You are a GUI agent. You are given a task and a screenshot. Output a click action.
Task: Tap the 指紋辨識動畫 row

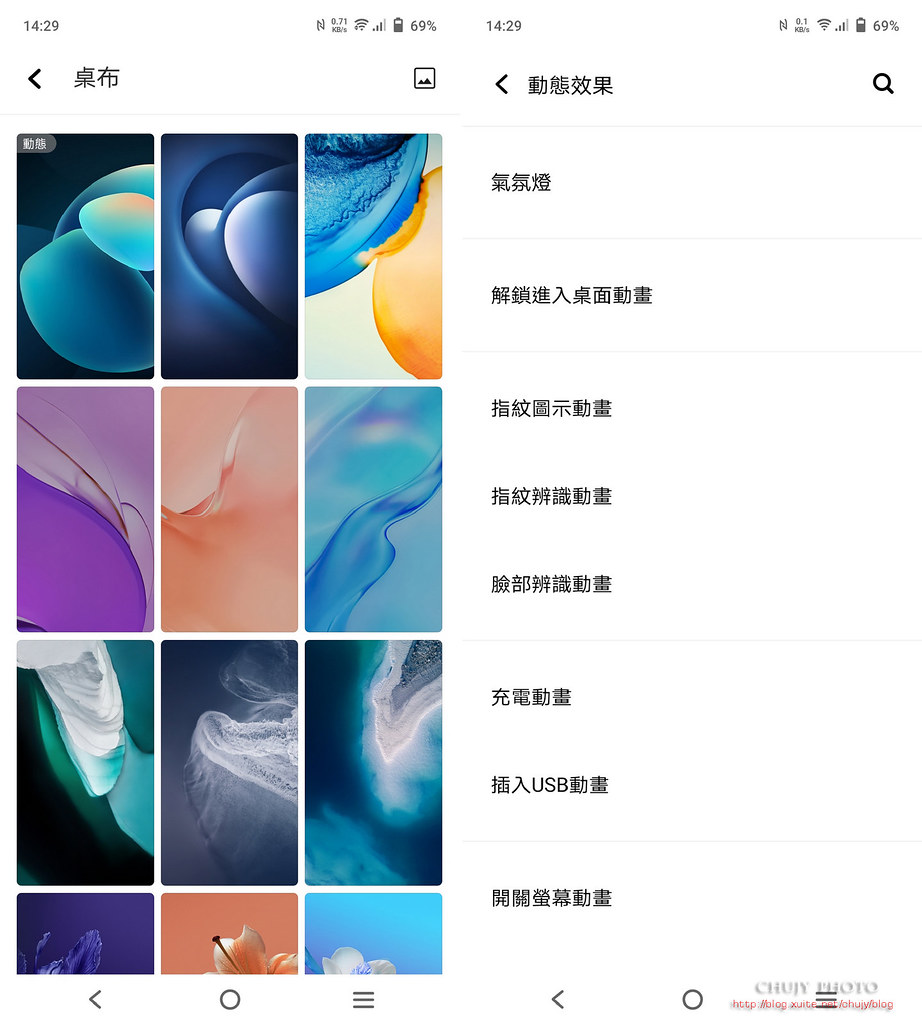click(x=690, y=496)
